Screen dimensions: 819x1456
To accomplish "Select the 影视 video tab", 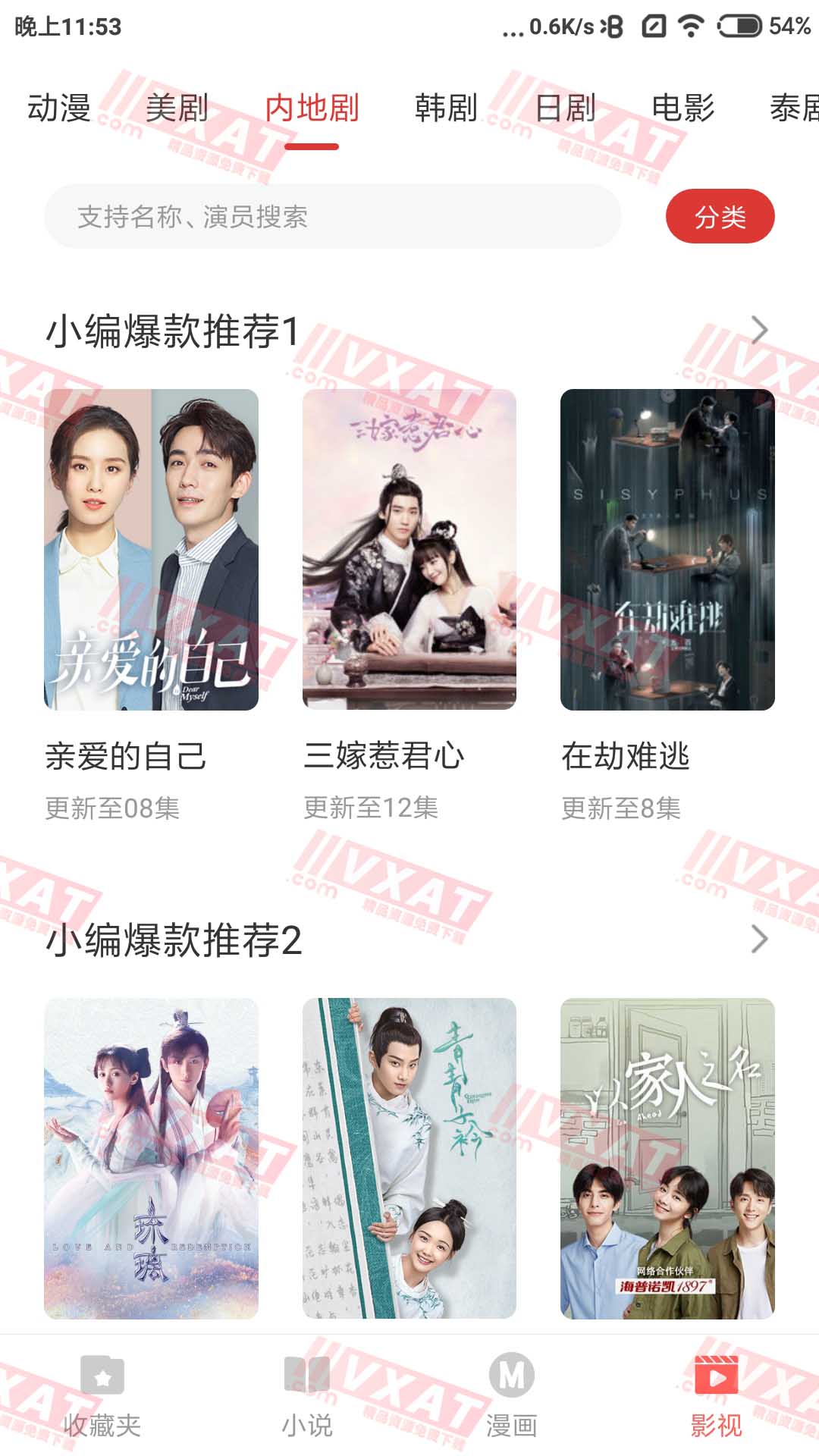I will click(x=716, y=1395).
